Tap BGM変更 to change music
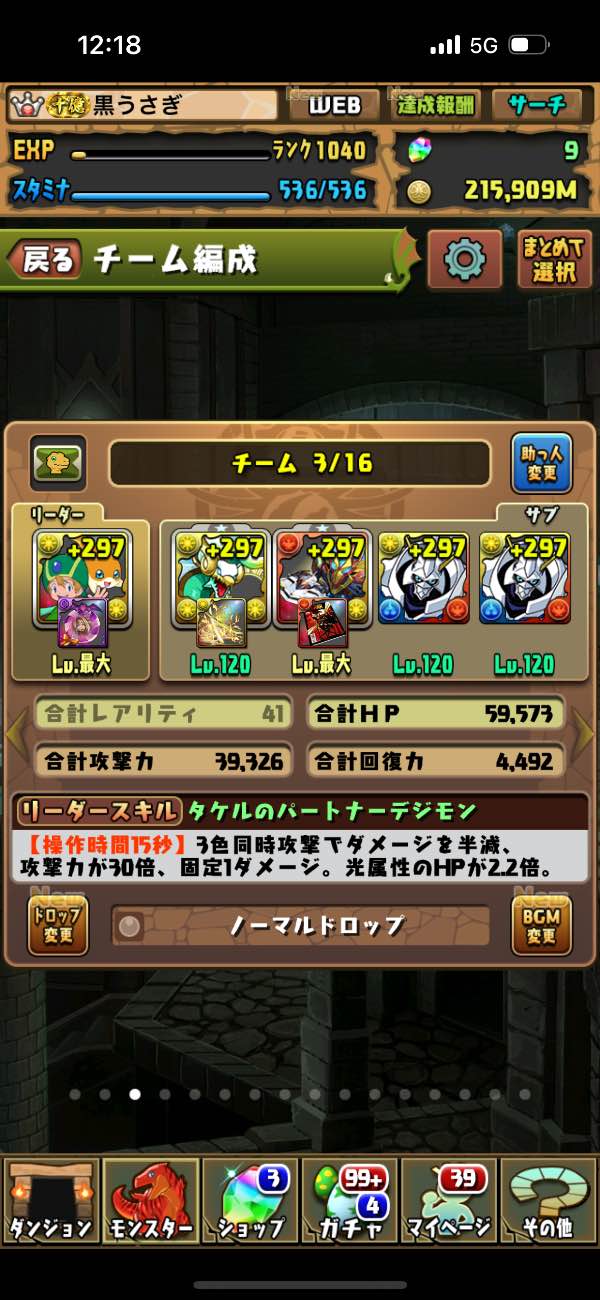This screenshot has height=1300, width=600. click(x=542, y=925)
